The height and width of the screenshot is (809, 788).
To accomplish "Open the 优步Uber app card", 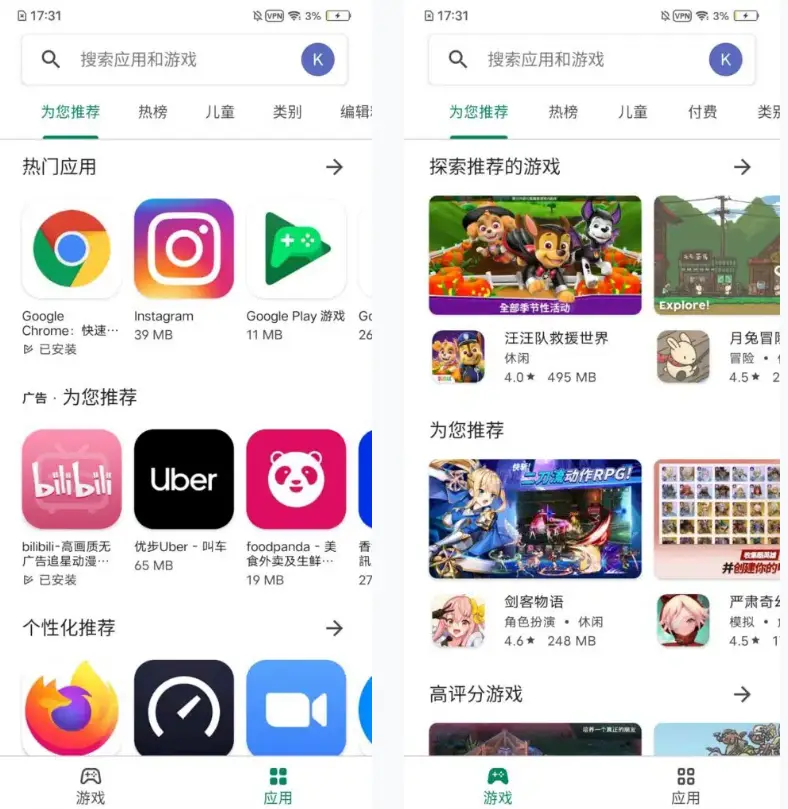I will tap(184, 479).
